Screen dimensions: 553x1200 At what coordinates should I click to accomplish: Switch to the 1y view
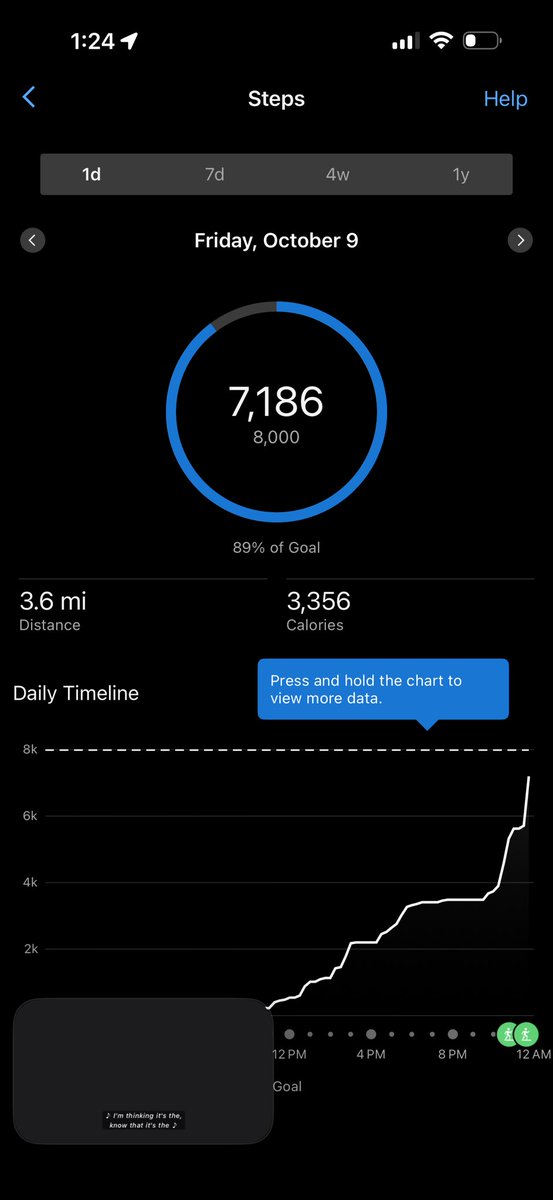coord(460,174)
